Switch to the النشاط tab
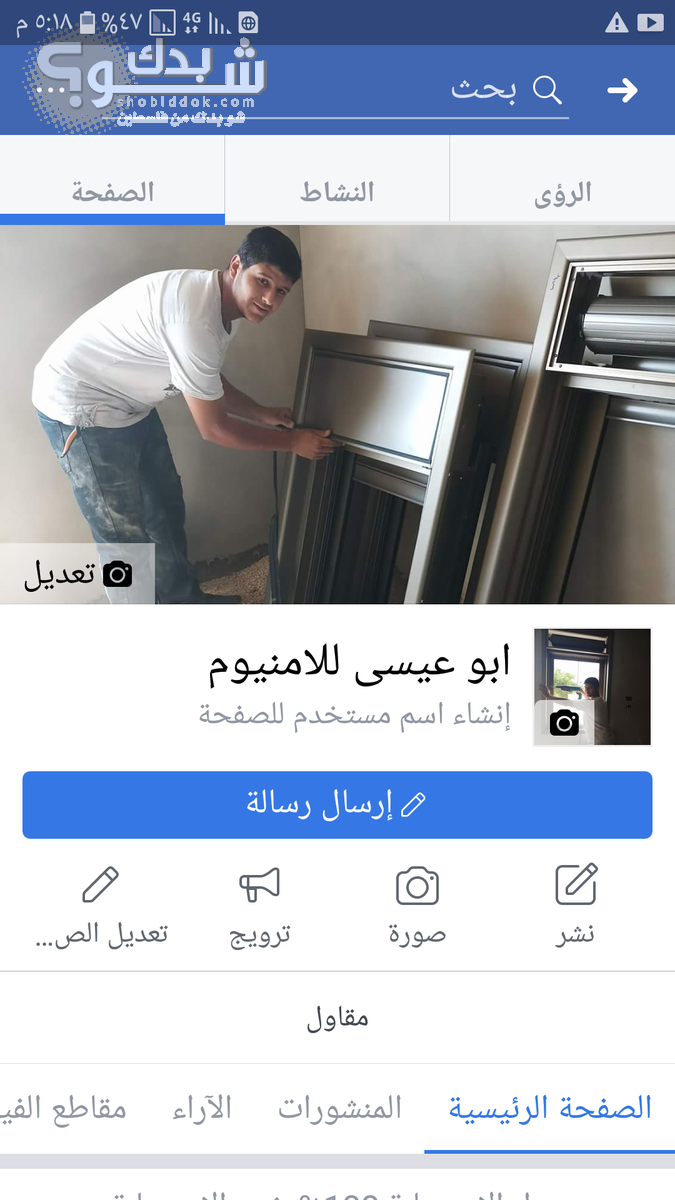Screen dimensions: 675x1200 (x=337, y=191)
